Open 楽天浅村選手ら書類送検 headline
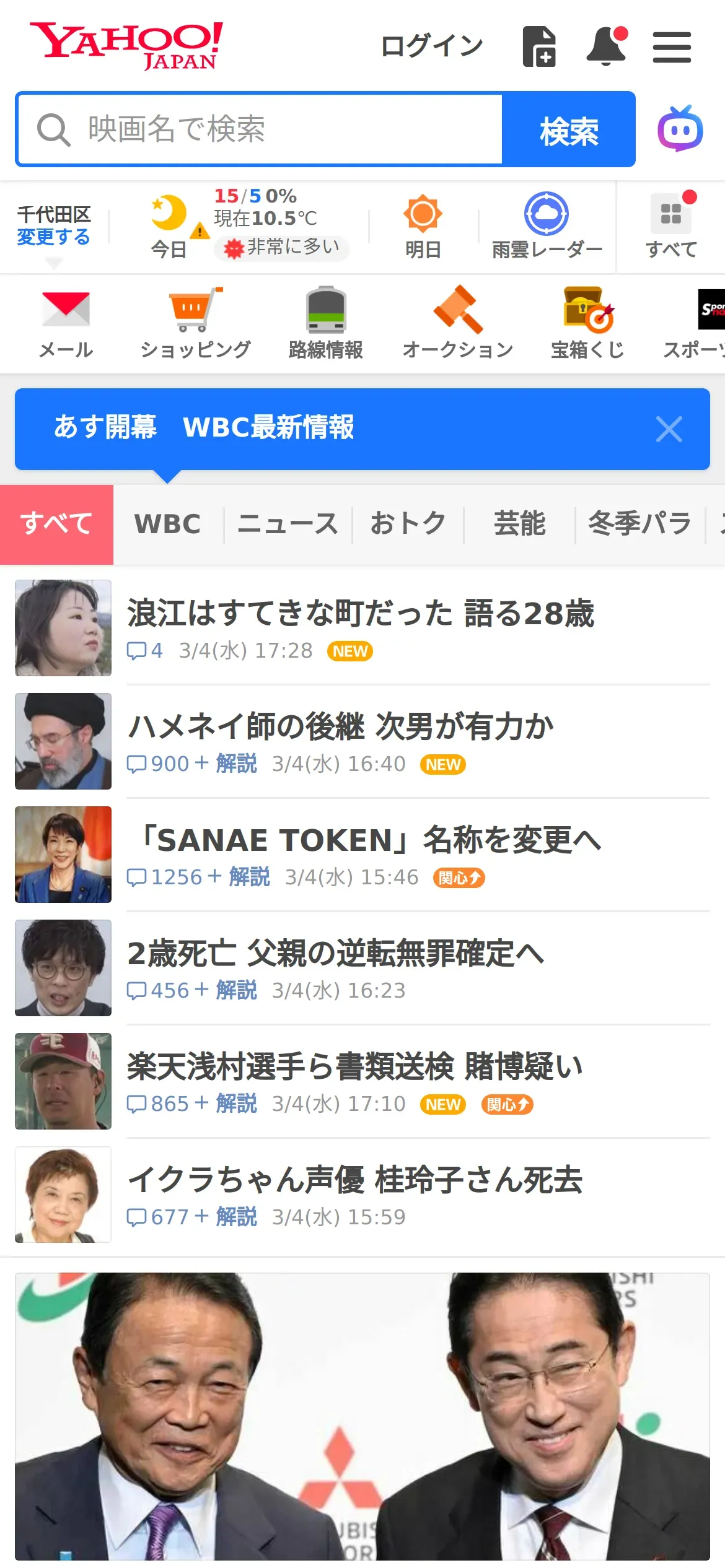Image resolution: width=725 pixels, height=1568 pixels. click(x=354, y=1066)
